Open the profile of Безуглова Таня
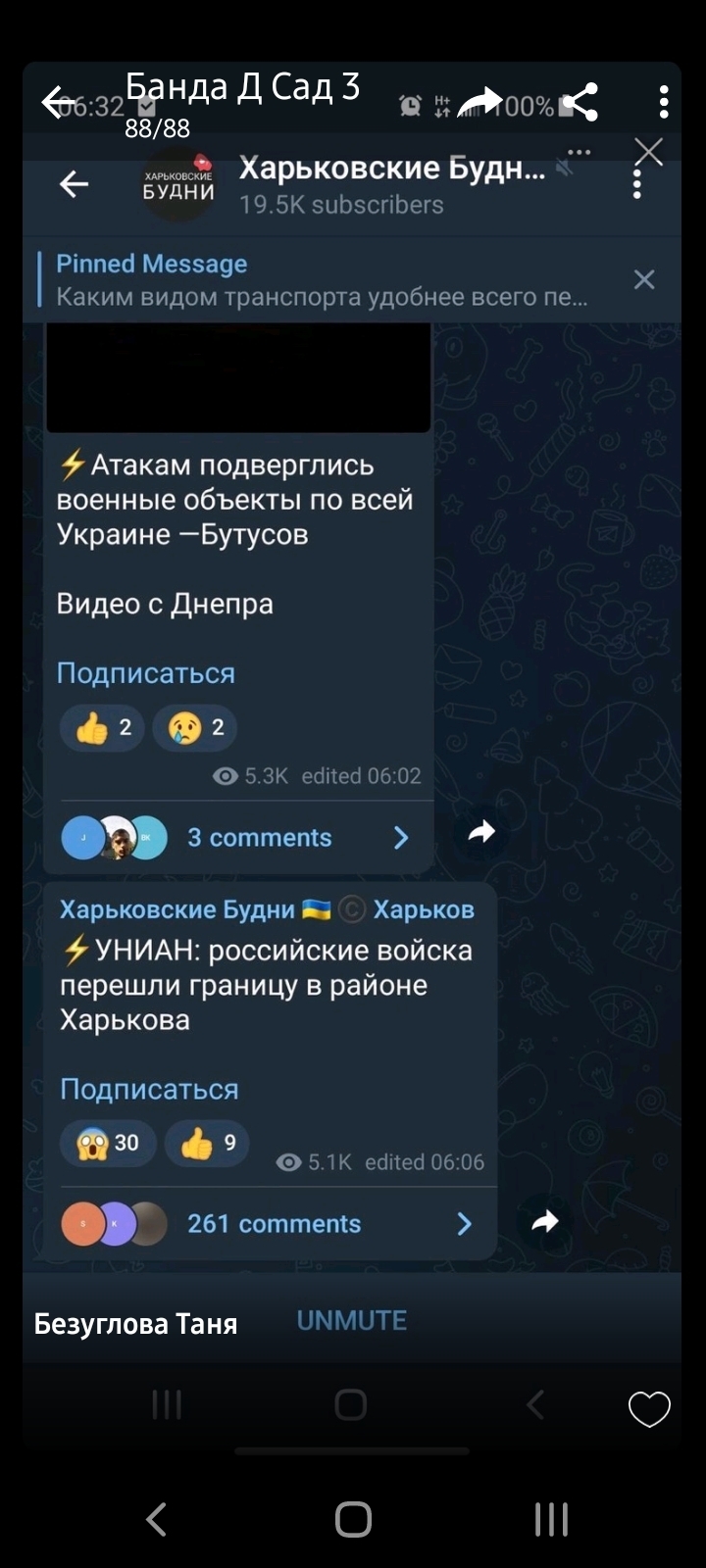The image size is (706, 1568). [135, 1324]
